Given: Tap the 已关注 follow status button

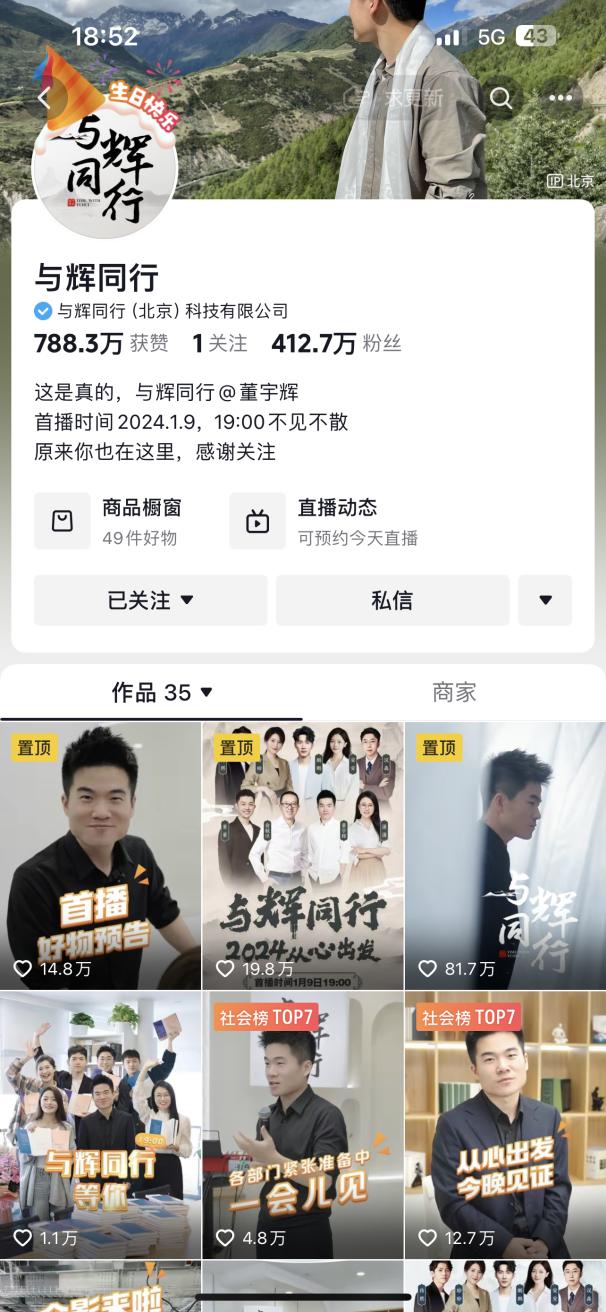Looking at the screenshot, I should coord(150,600).
